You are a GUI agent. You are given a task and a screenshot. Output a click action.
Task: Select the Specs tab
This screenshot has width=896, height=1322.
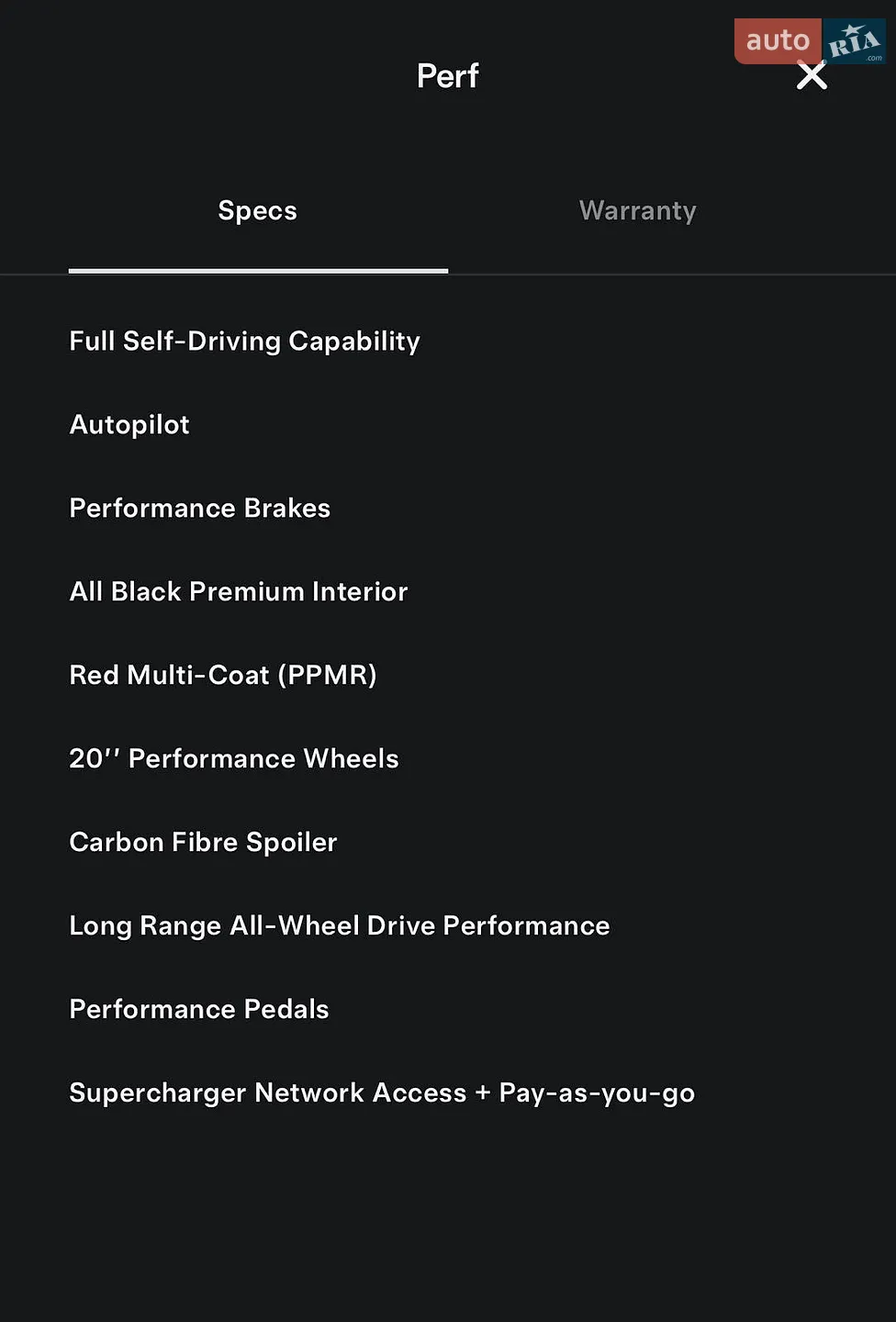tap(258, 211)
